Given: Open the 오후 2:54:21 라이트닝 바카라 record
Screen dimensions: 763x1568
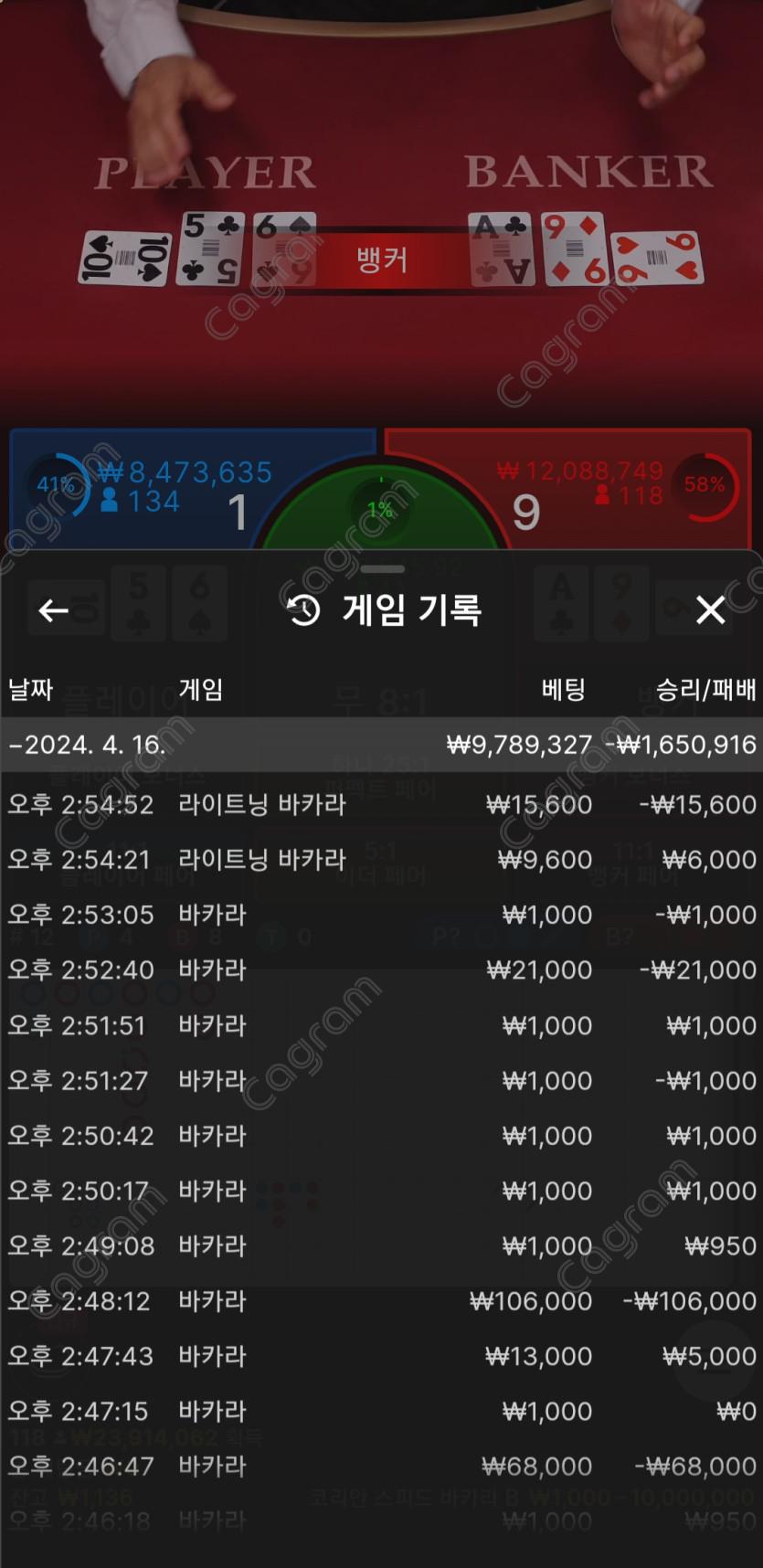Looking at the screenshot, I should point(381,860).
